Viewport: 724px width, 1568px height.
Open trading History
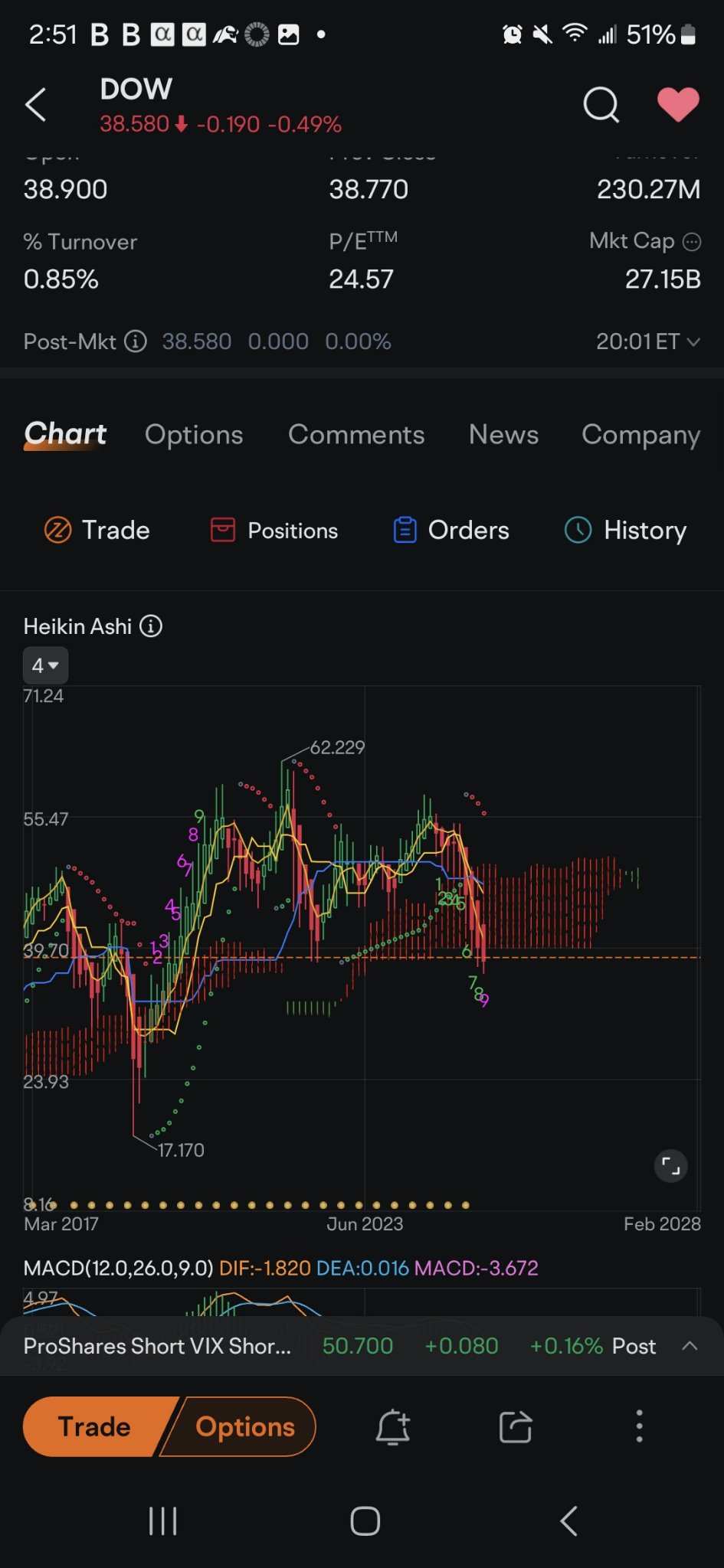(x=626, y=530)
